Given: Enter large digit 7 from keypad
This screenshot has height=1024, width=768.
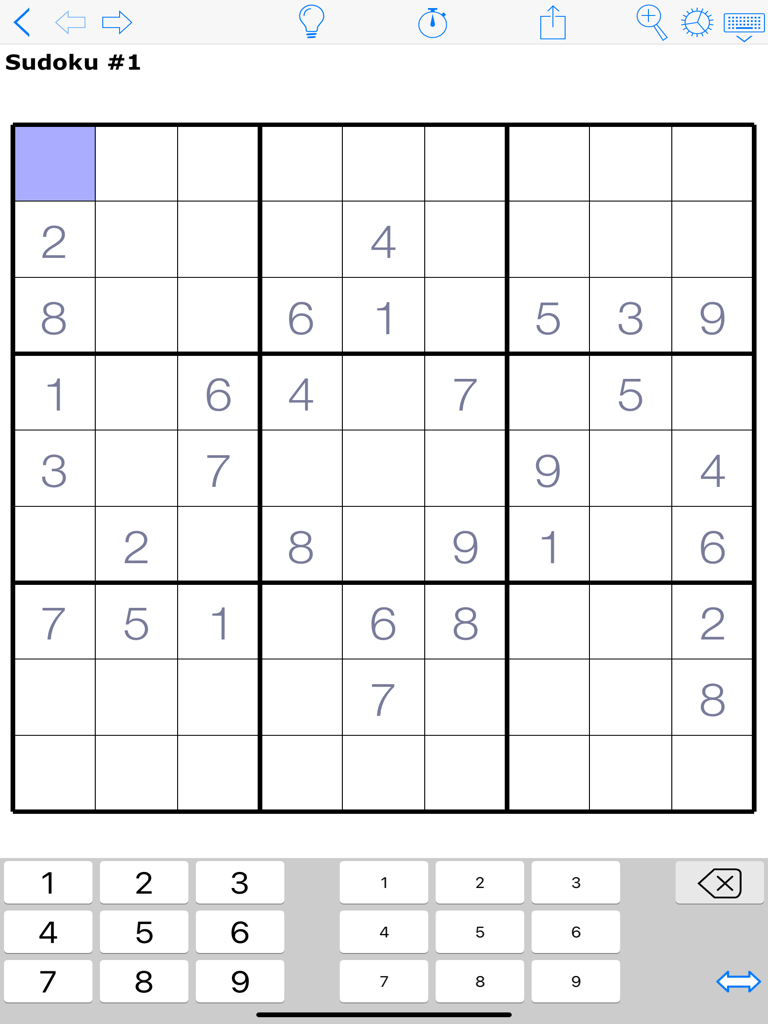Looking at the screenshot, I should [48, 981].
